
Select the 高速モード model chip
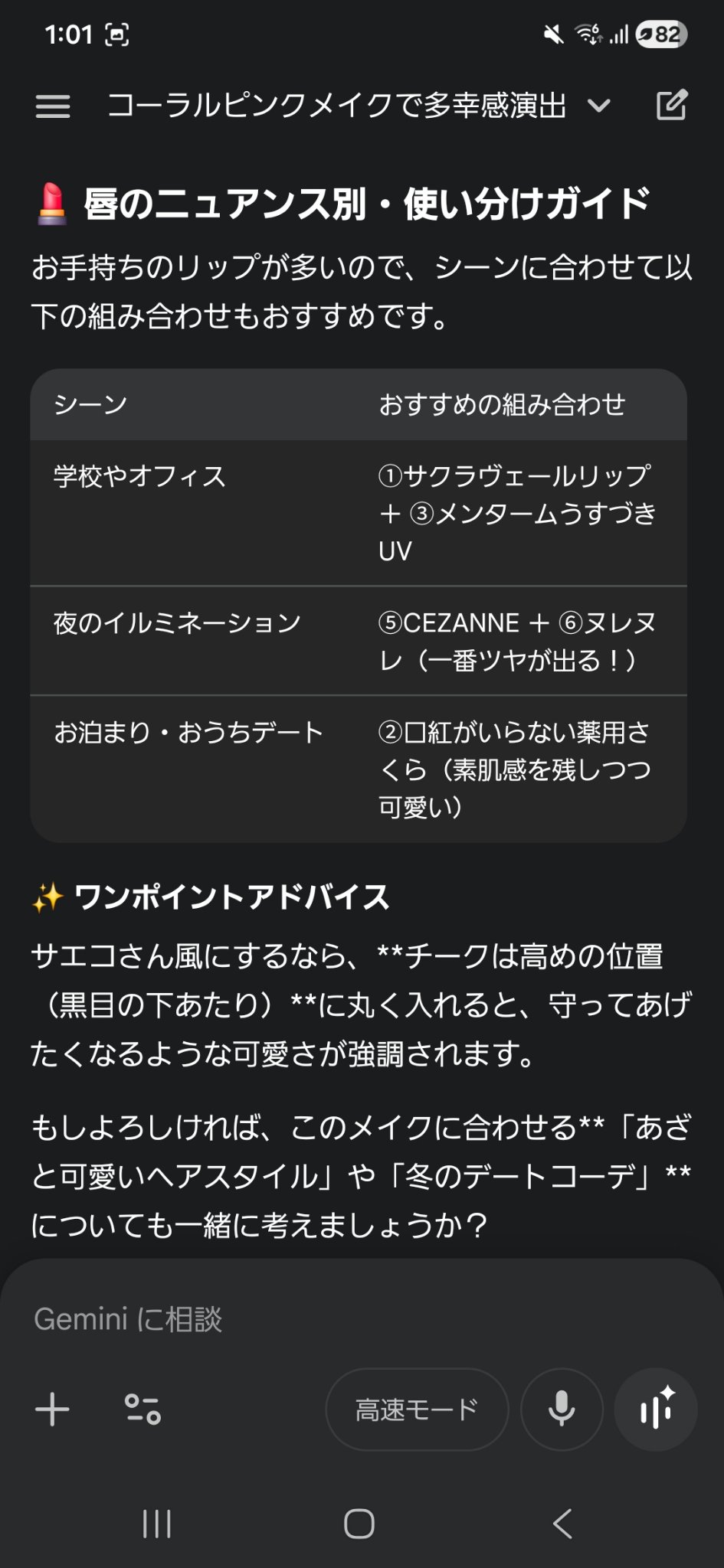pos(417,1410)
